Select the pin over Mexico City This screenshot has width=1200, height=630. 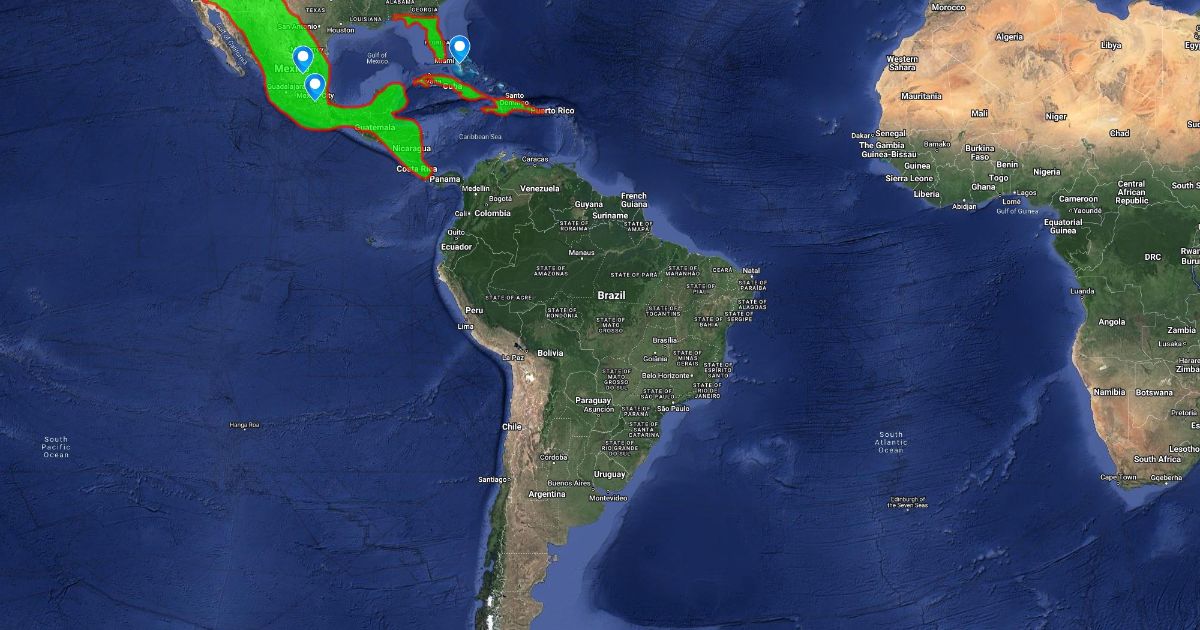pos(314,87)
